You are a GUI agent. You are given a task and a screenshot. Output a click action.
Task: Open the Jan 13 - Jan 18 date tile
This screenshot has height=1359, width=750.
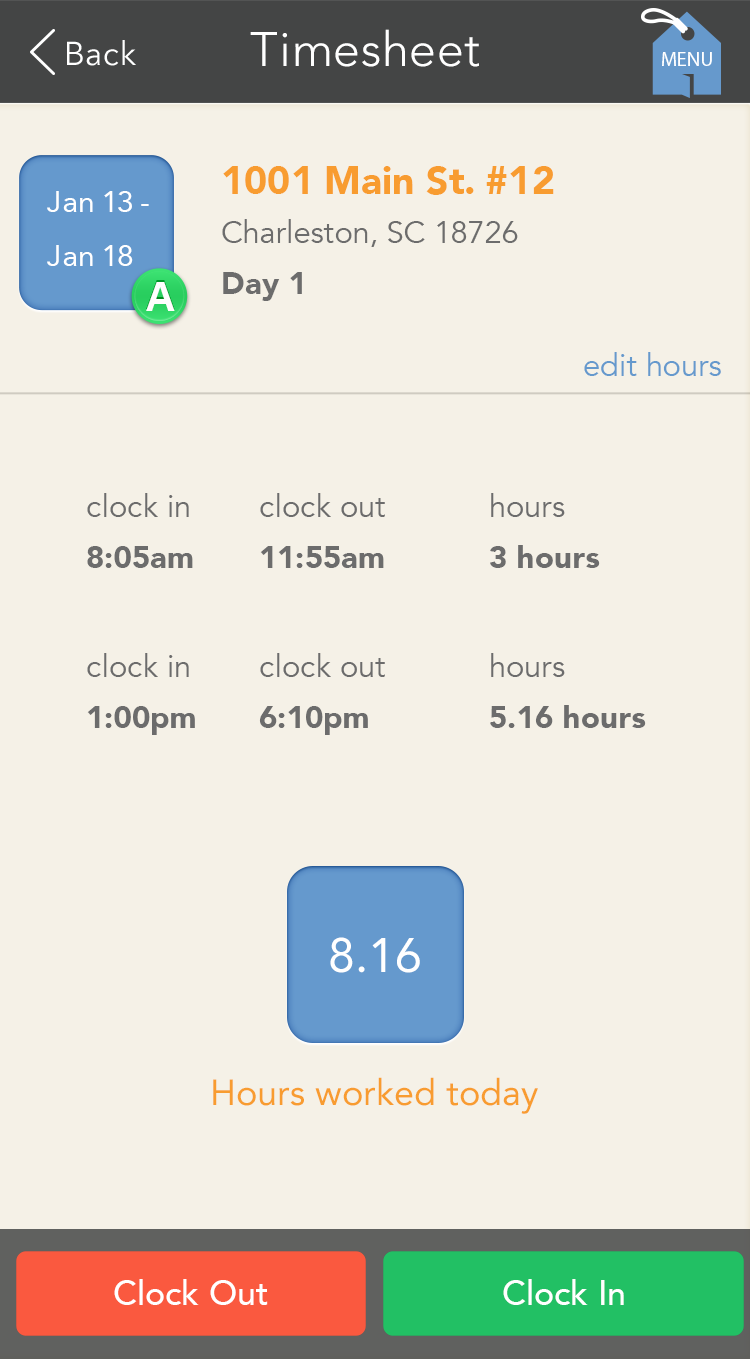point(97,232)
